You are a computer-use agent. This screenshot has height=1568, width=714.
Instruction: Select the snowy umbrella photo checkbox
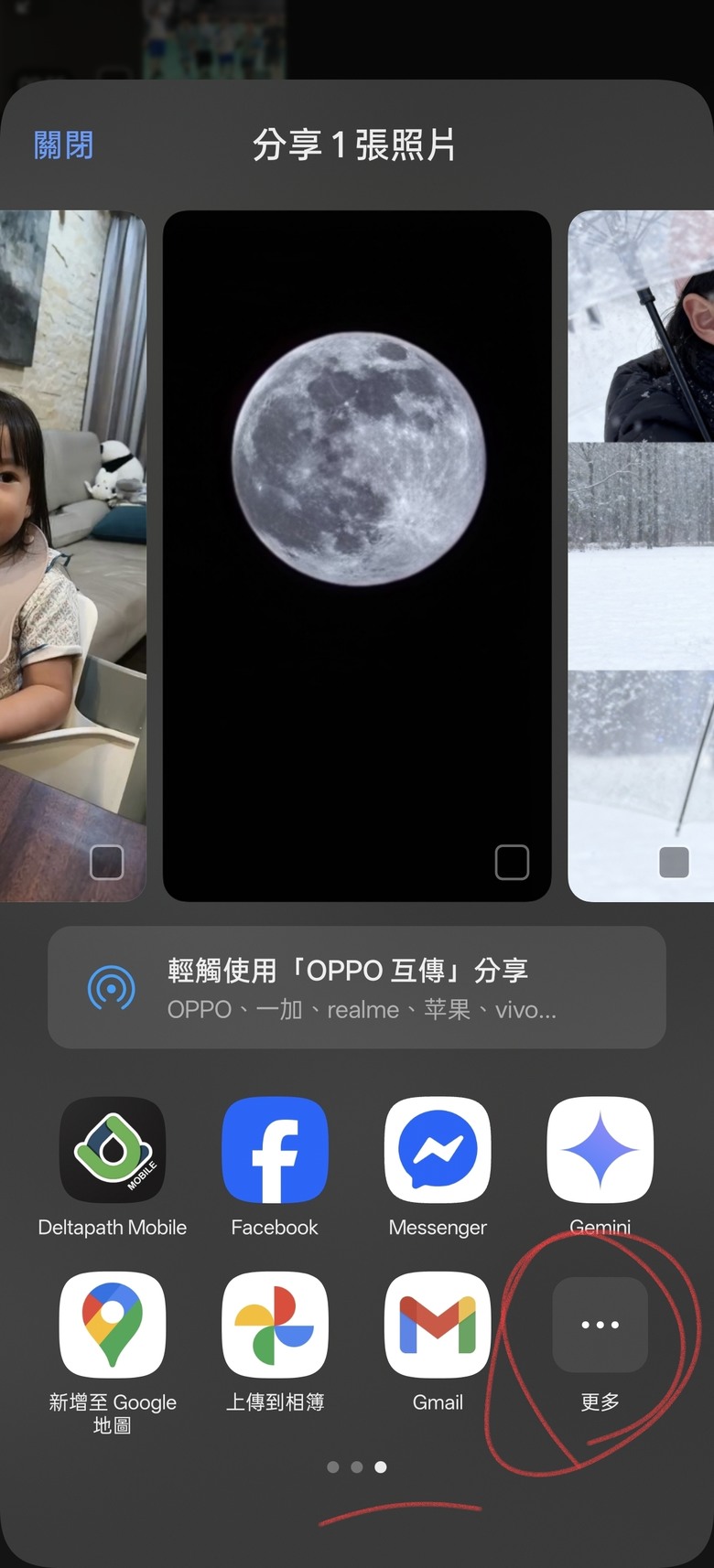674,862
